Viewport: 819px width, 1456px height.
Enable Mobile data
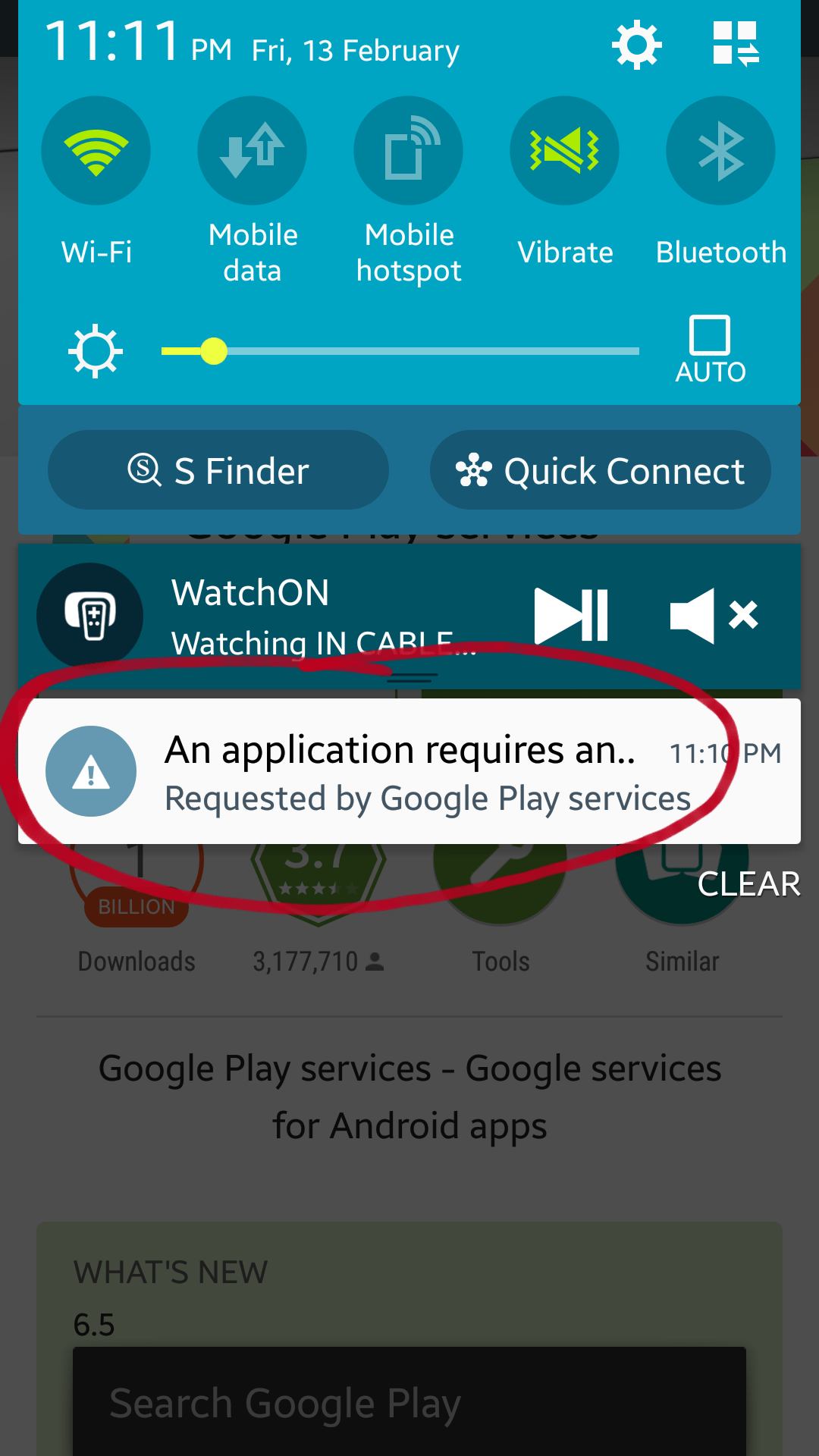252,151
